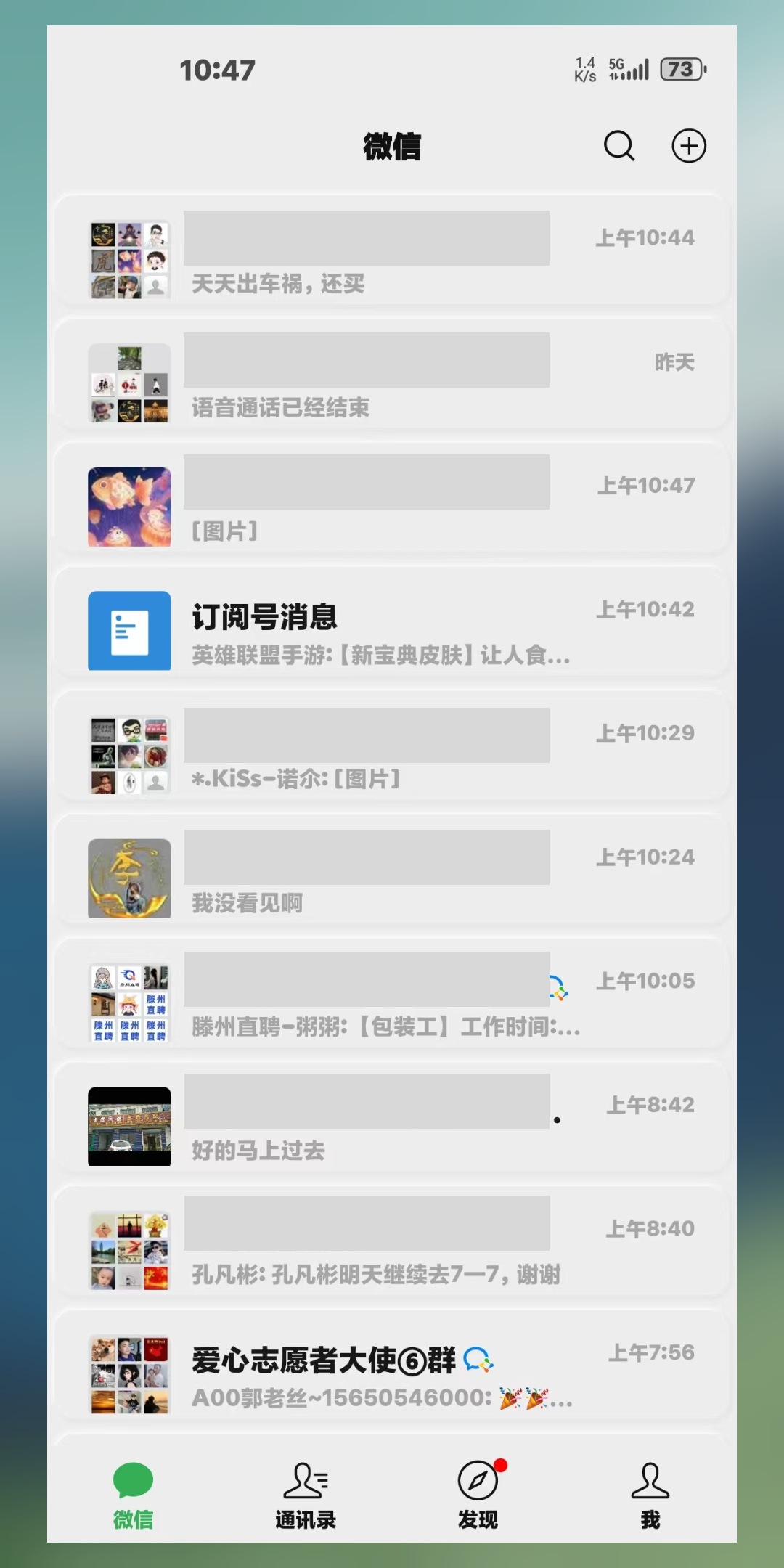Open the chat with [图片] at 上午10:47
784x1568 pixels.
[392, 507]
